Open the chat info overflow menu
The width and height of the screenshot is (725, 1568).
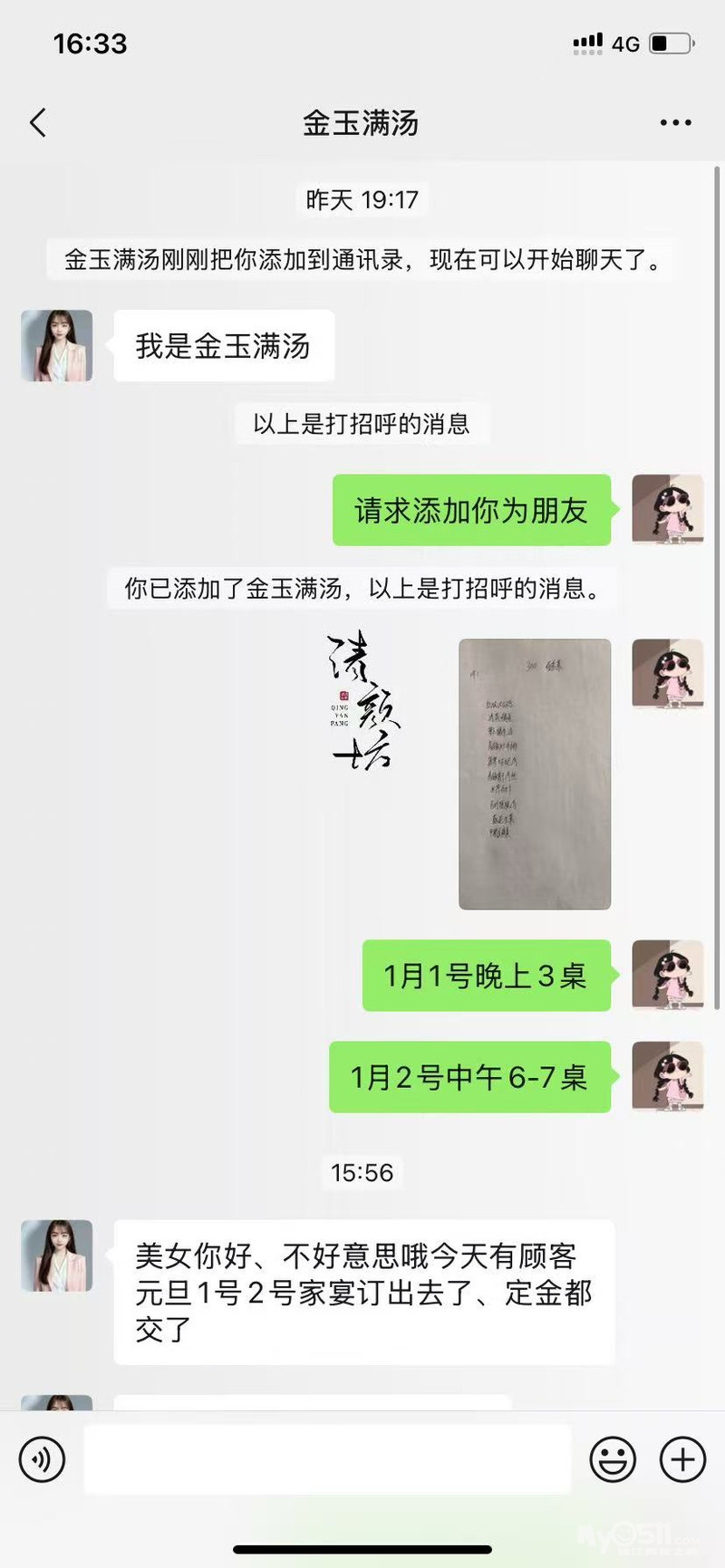[676, 123]
